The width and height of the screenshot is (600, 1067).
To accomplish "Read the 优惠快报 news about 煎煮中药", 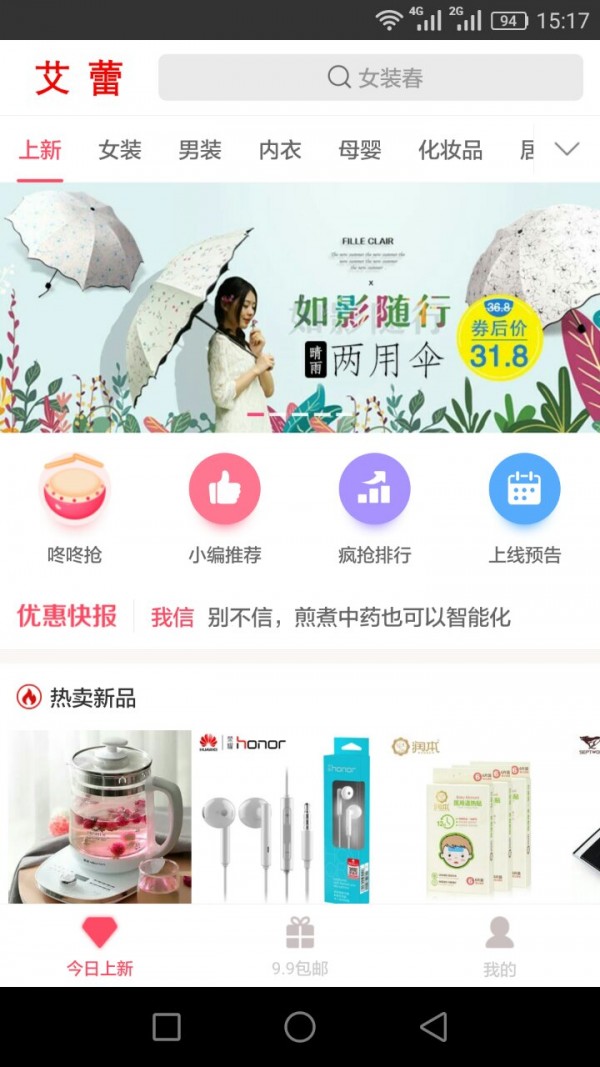I will coord(358,617).
